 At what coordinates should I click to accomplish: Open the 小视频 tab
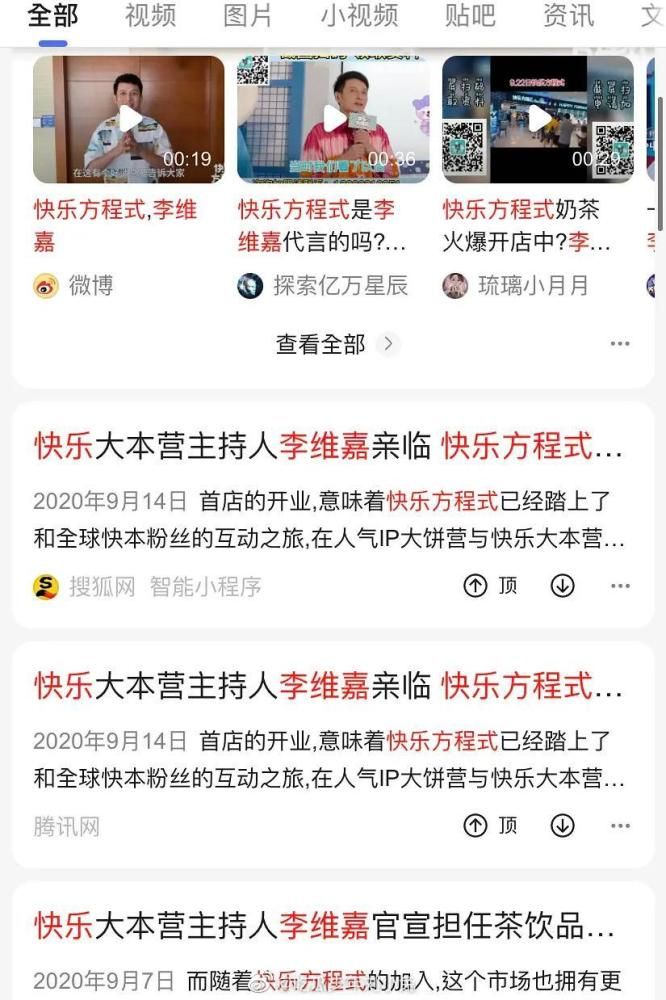(x=359, y=15)
